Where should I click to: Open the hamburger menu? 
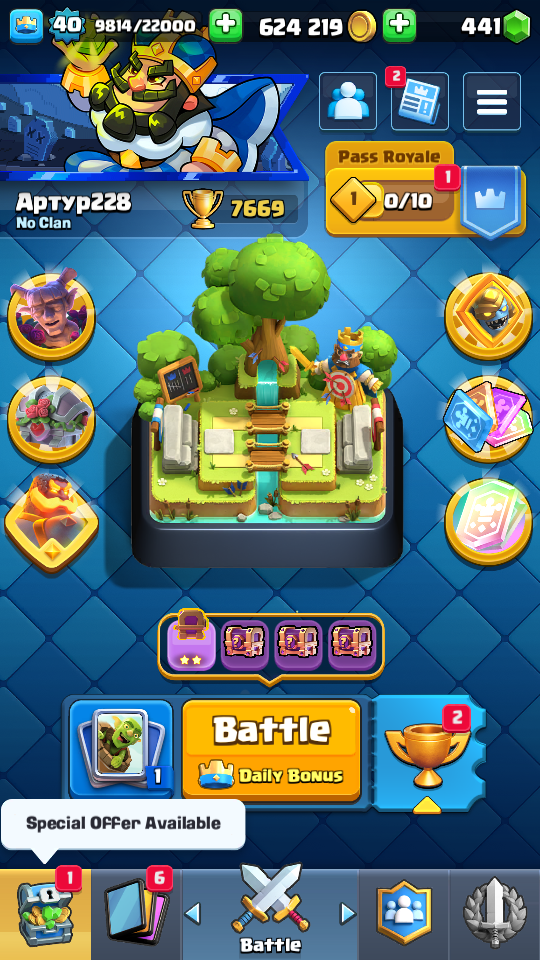click(x=492, y=101)
